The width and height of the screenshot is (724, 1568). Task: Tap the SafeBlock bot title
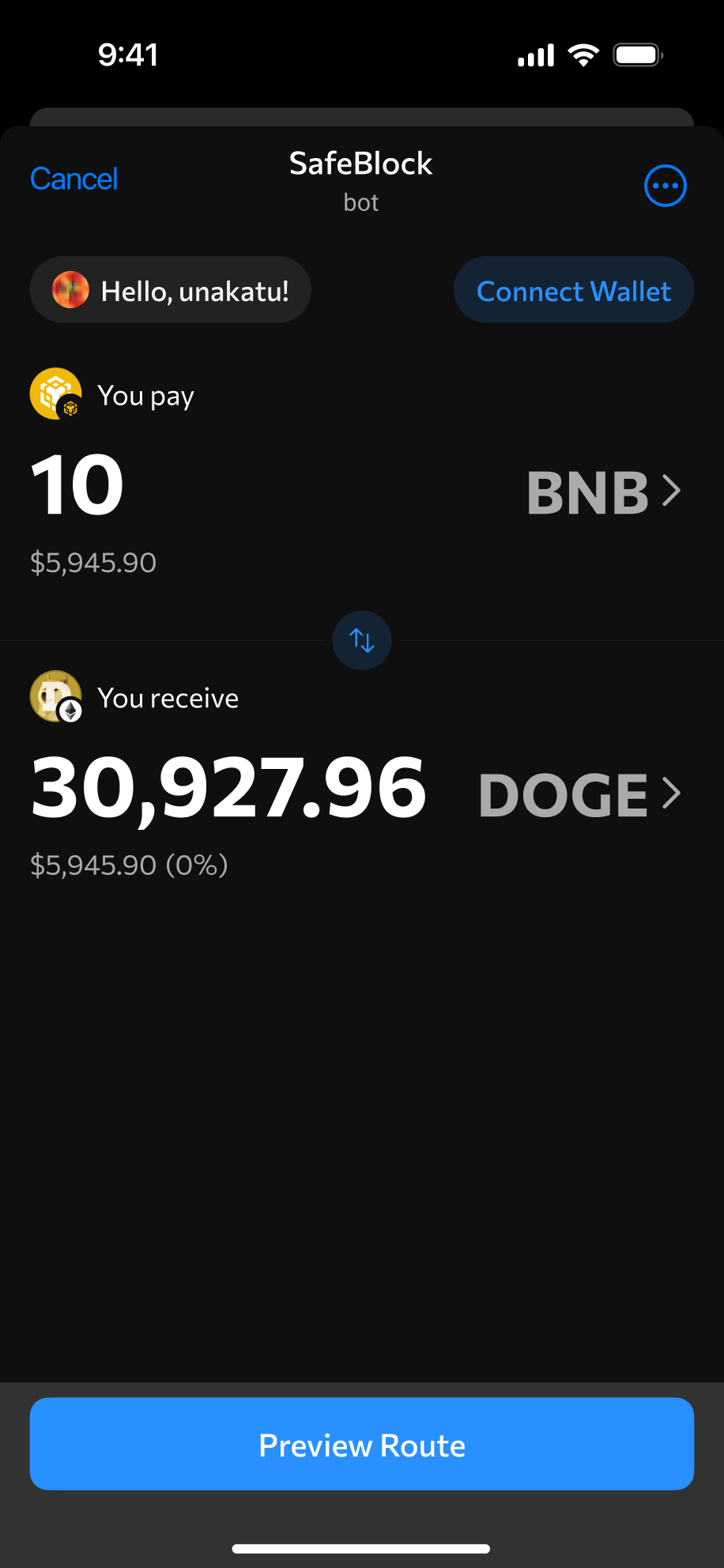coord(361,164)
